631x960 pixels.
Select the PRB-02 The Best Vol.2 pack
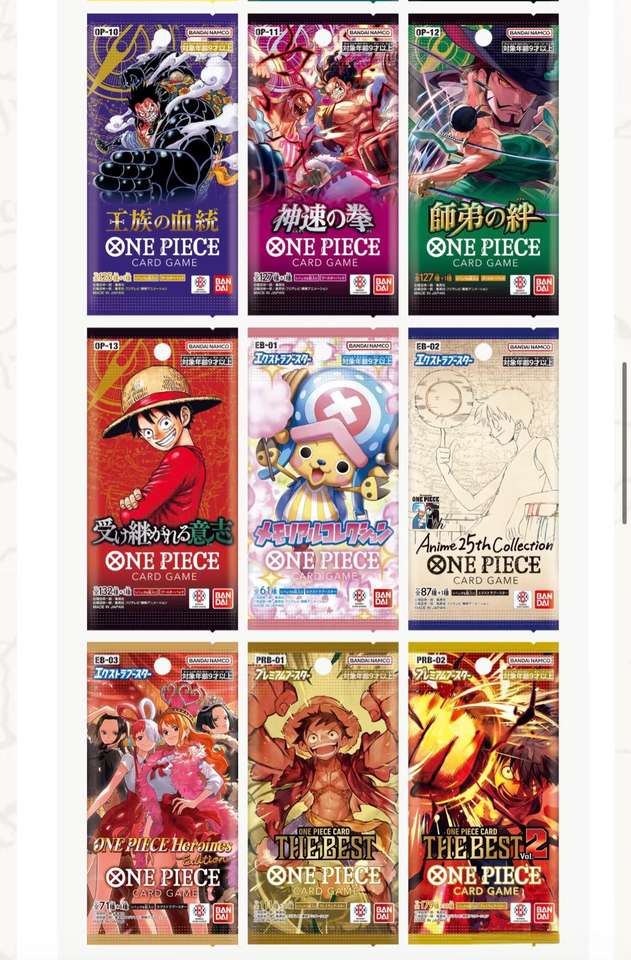(484, 793)
